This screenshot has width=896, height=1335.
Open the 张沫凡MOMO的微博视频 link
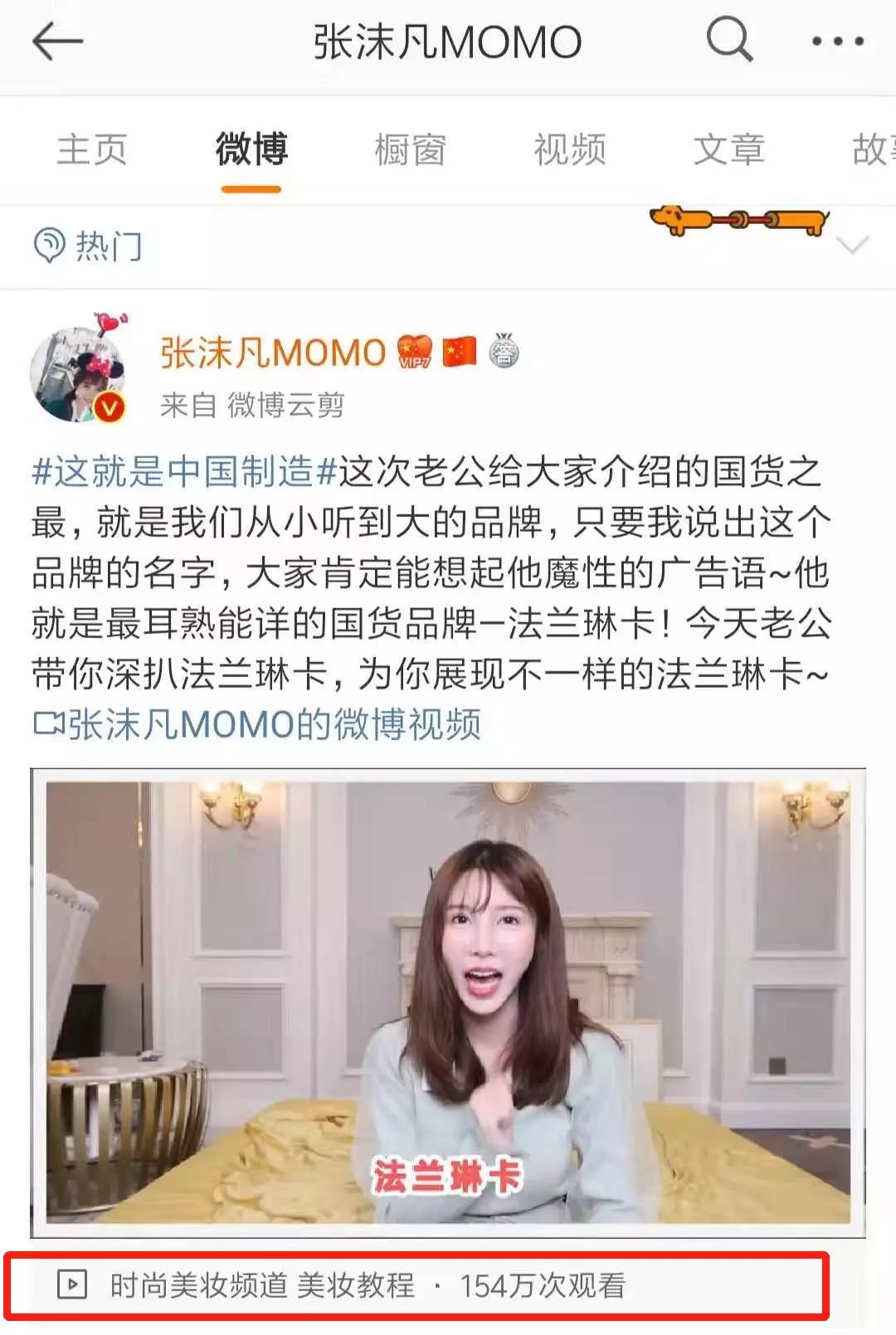257,724
